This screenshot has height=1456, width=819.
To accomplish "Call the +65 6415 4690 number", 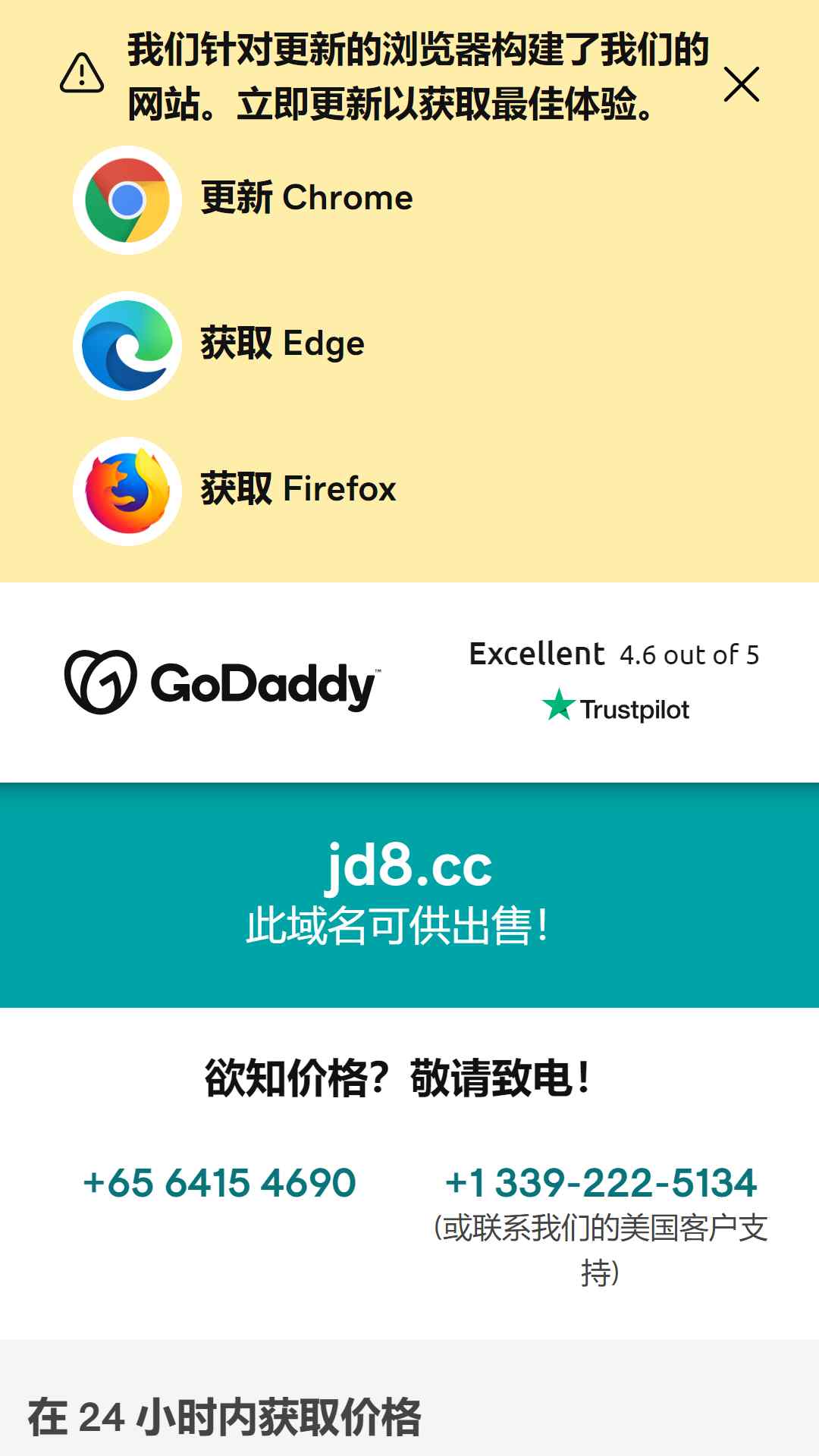I will coord(219,1183).
